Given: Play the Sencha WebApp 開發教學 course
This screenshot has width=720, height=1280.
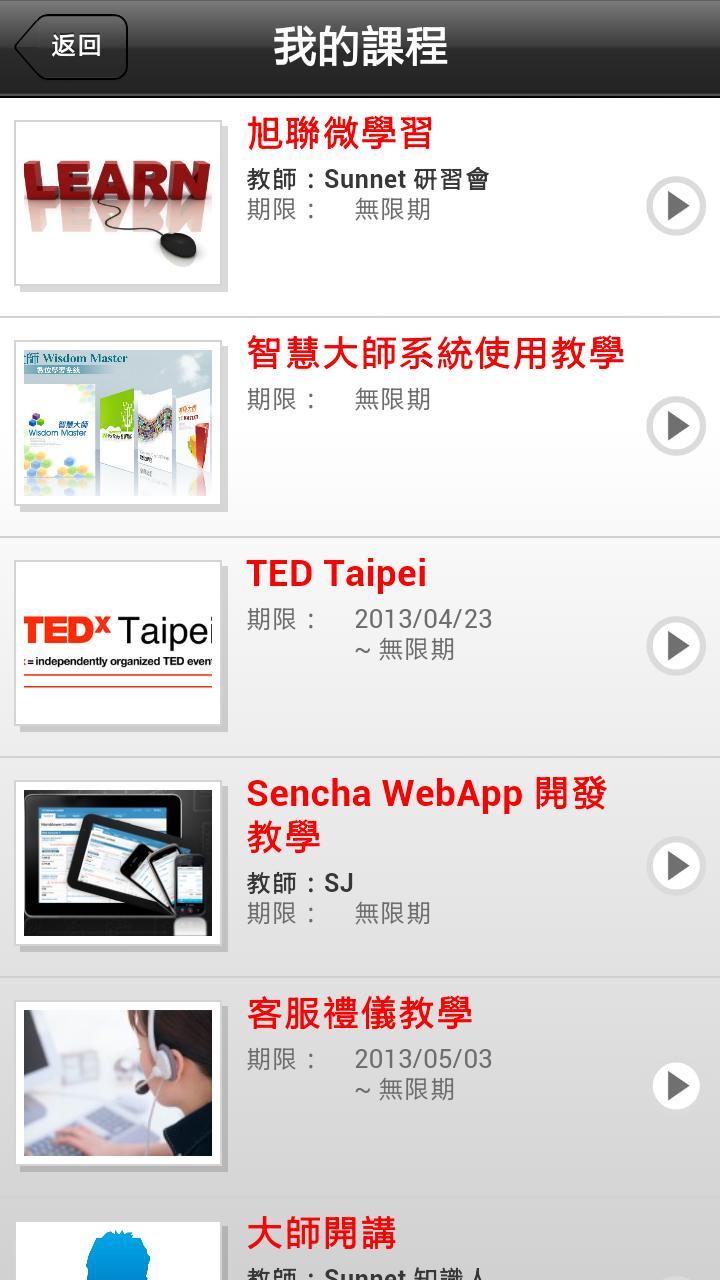Looking at the screenshot, I should [x=676, y=866].
